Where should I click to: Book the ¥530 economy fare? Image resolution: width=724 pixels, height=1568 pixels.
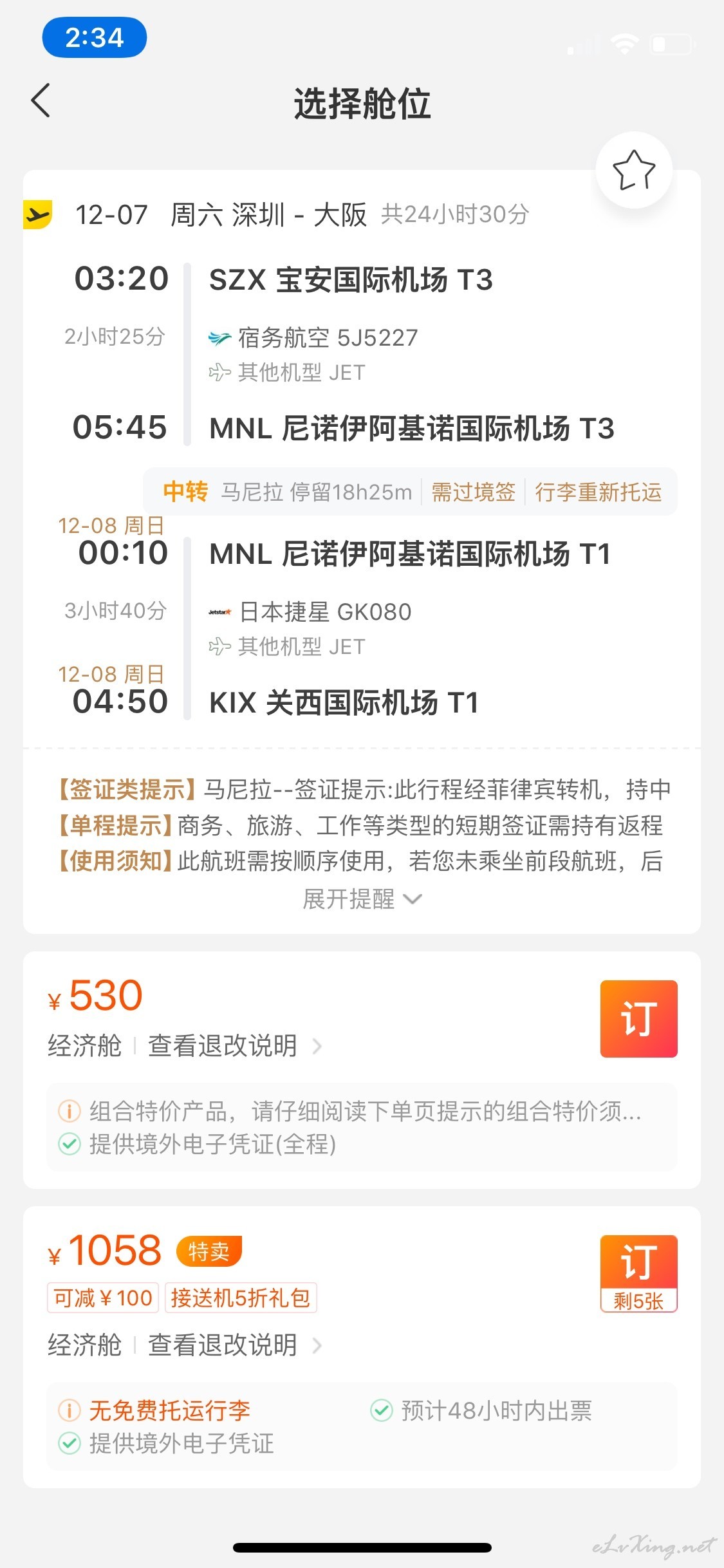pyautogui.click(x=638, y=1018)
